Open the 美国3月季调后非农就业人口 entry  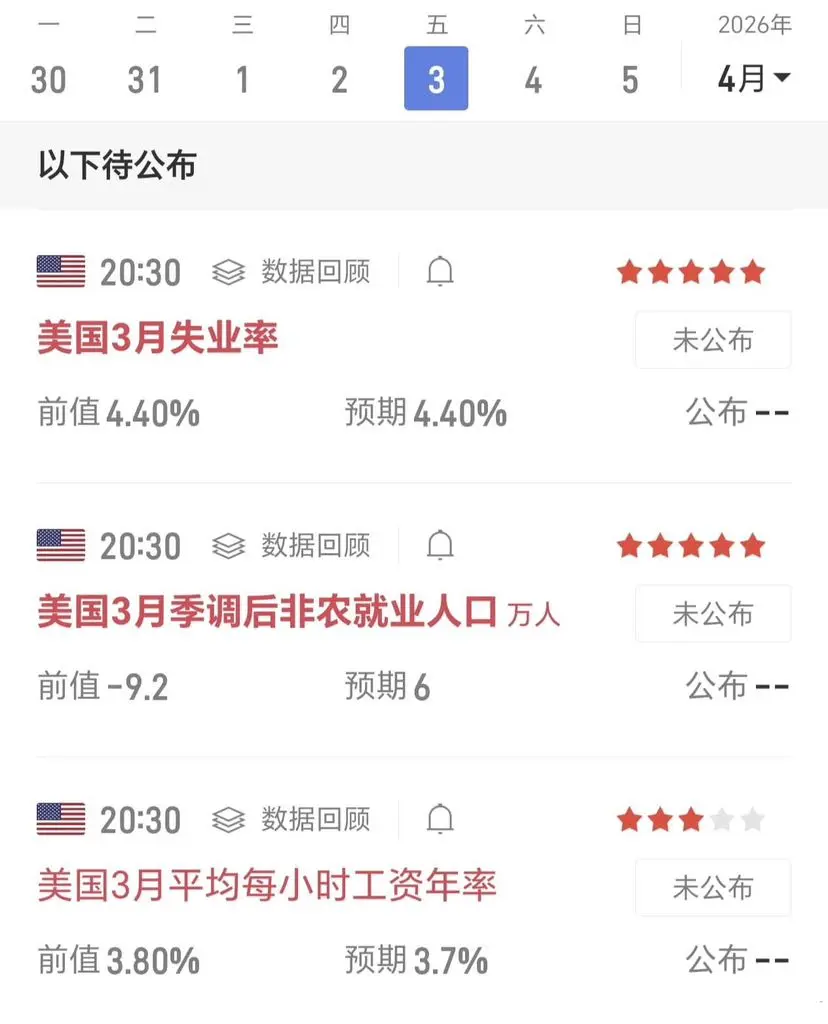tap(267, 613)
